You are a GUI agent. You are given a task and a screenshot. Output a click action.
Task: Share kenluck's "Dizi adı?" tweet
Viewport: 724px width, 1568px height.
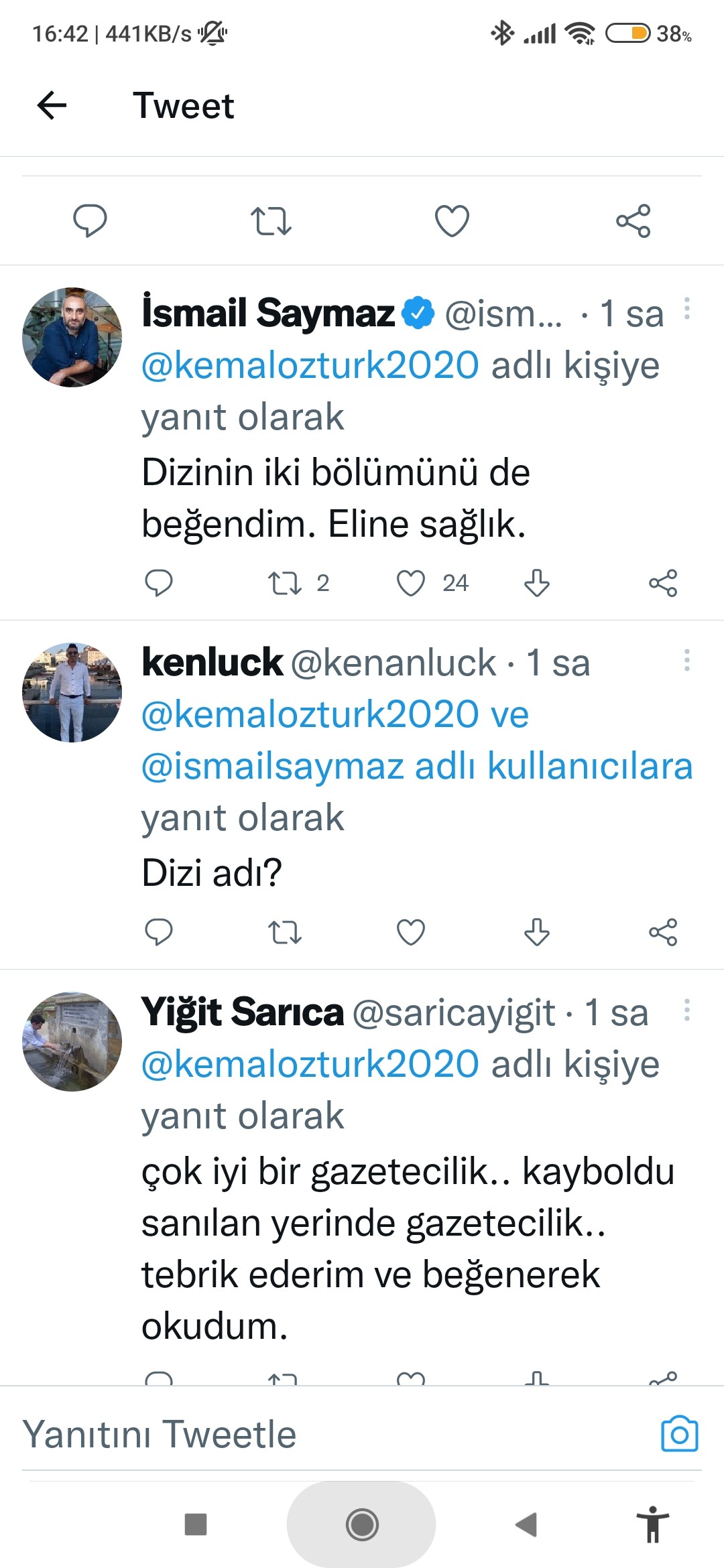(x=662, y=932)
